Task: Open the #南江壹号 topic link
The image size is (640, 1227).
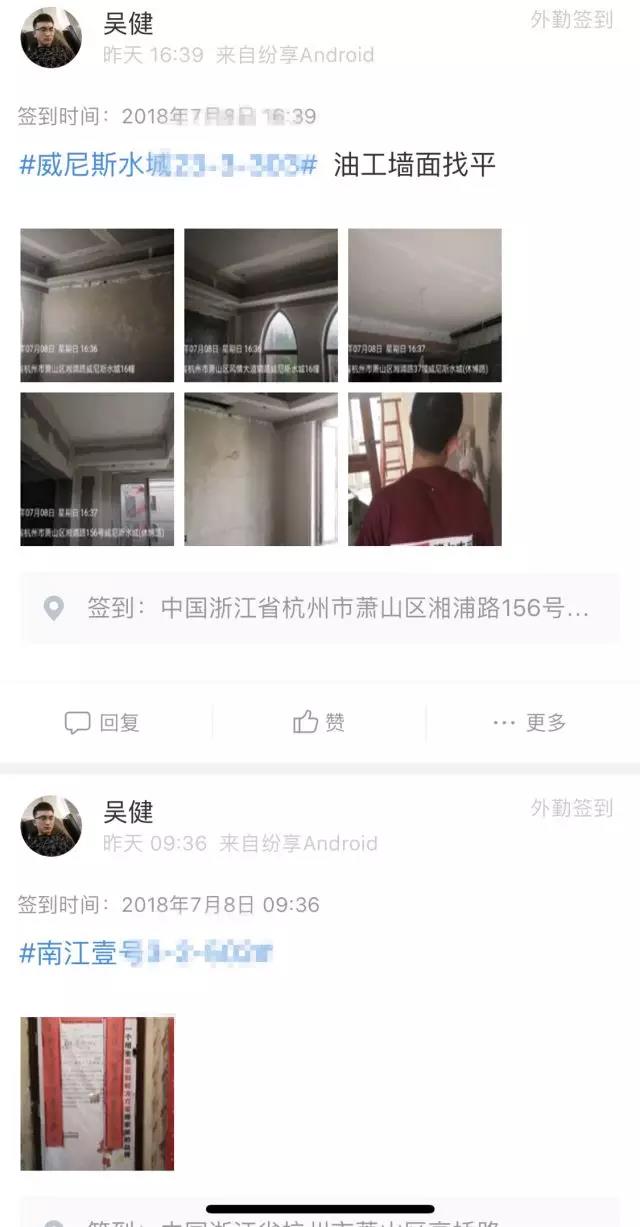Action: click(x=146, y=953)
